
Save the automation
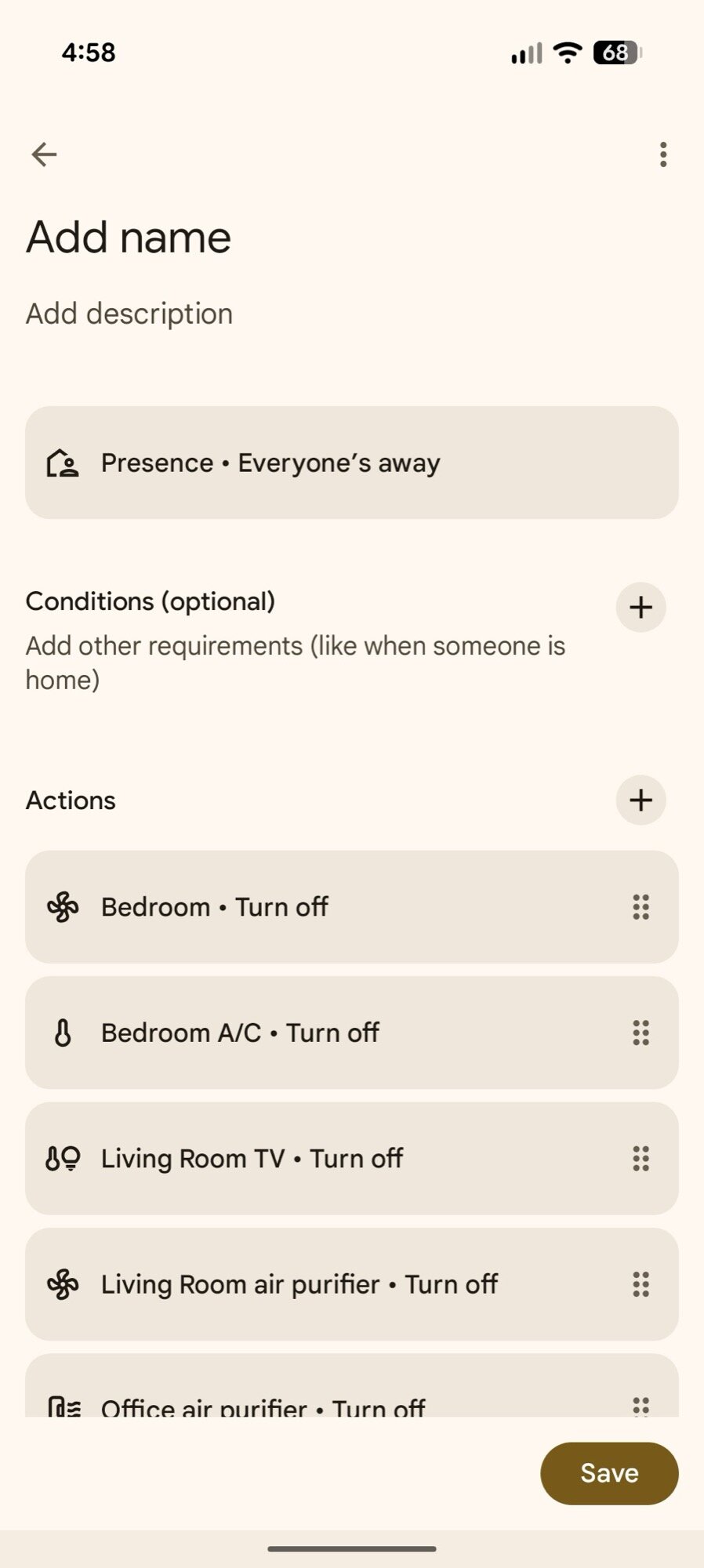609,1473
